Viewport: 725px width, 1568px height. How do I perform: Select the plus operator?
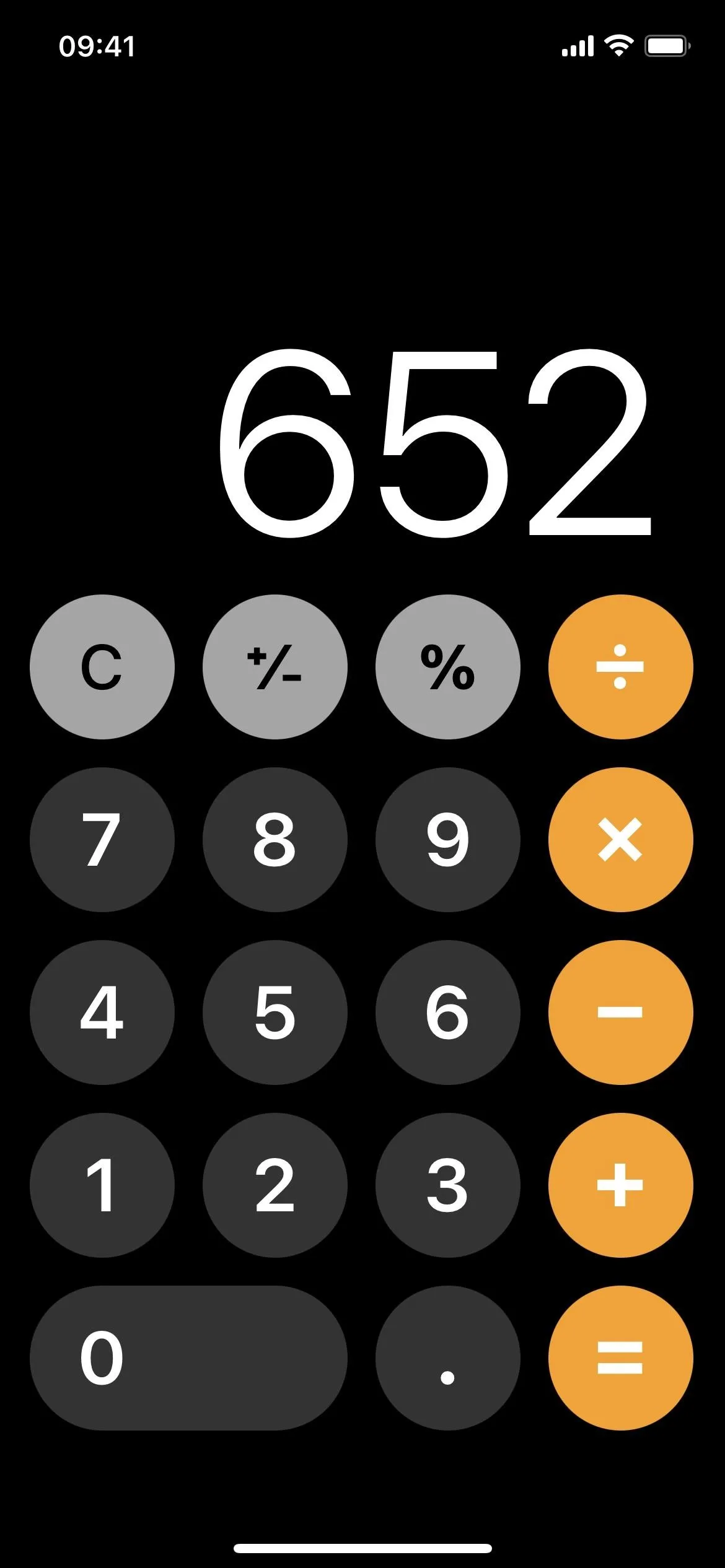click(621, 1185)
